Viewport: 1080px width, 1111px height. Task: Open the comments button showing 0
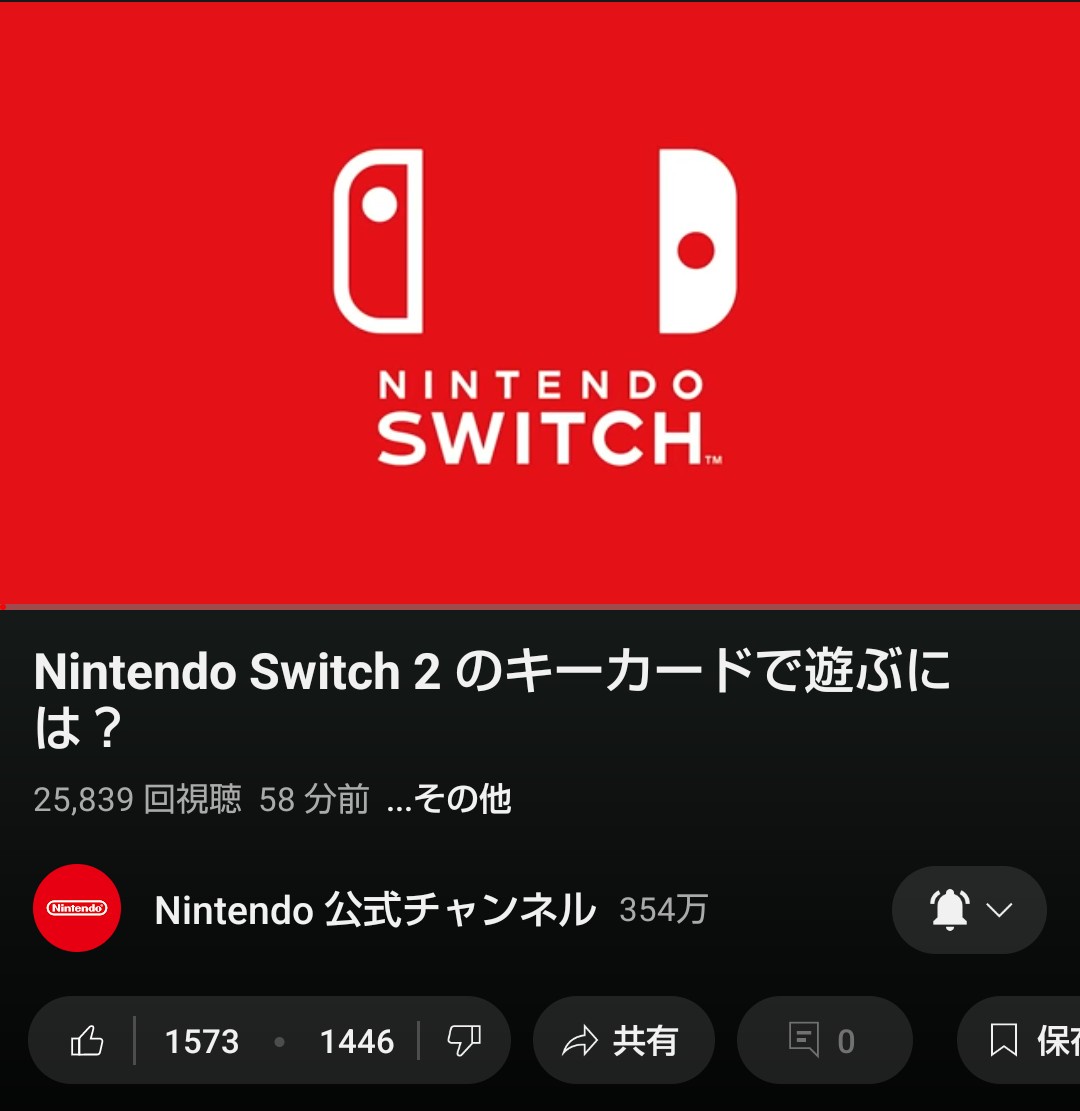click(x=824, y=1041)
